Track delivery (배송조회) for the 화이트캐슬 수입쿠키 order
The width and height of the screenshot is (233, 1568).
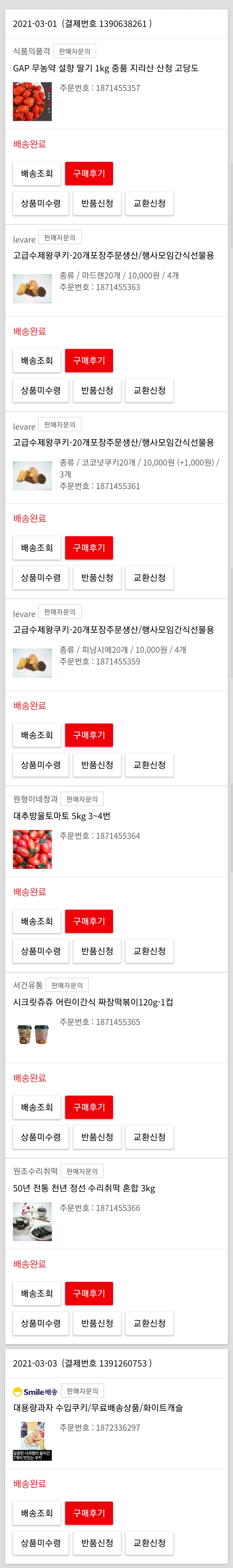click(37, 1513)
